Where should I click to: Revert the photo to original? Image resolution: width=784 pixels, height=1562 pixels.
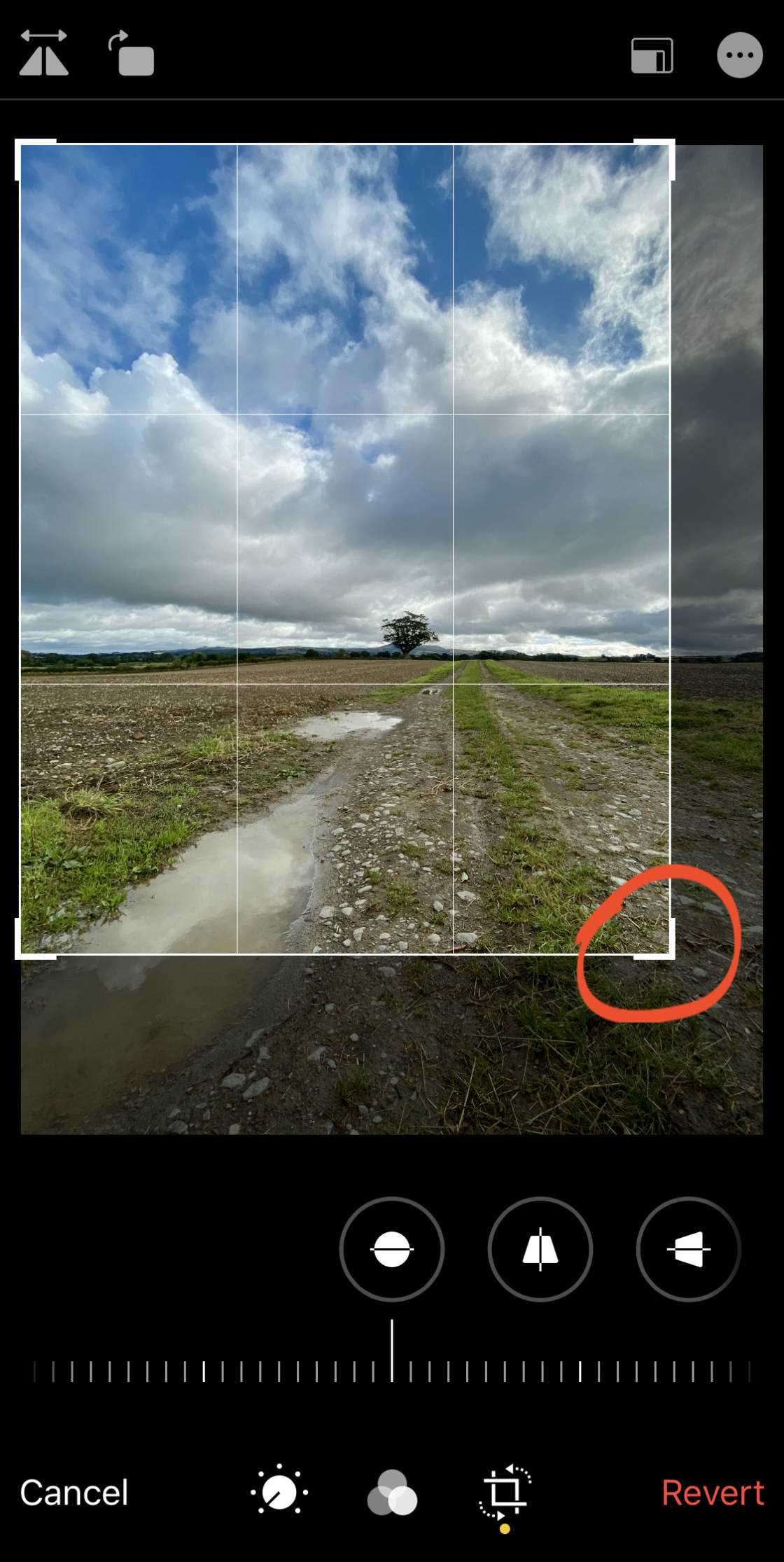[712, 1492]
